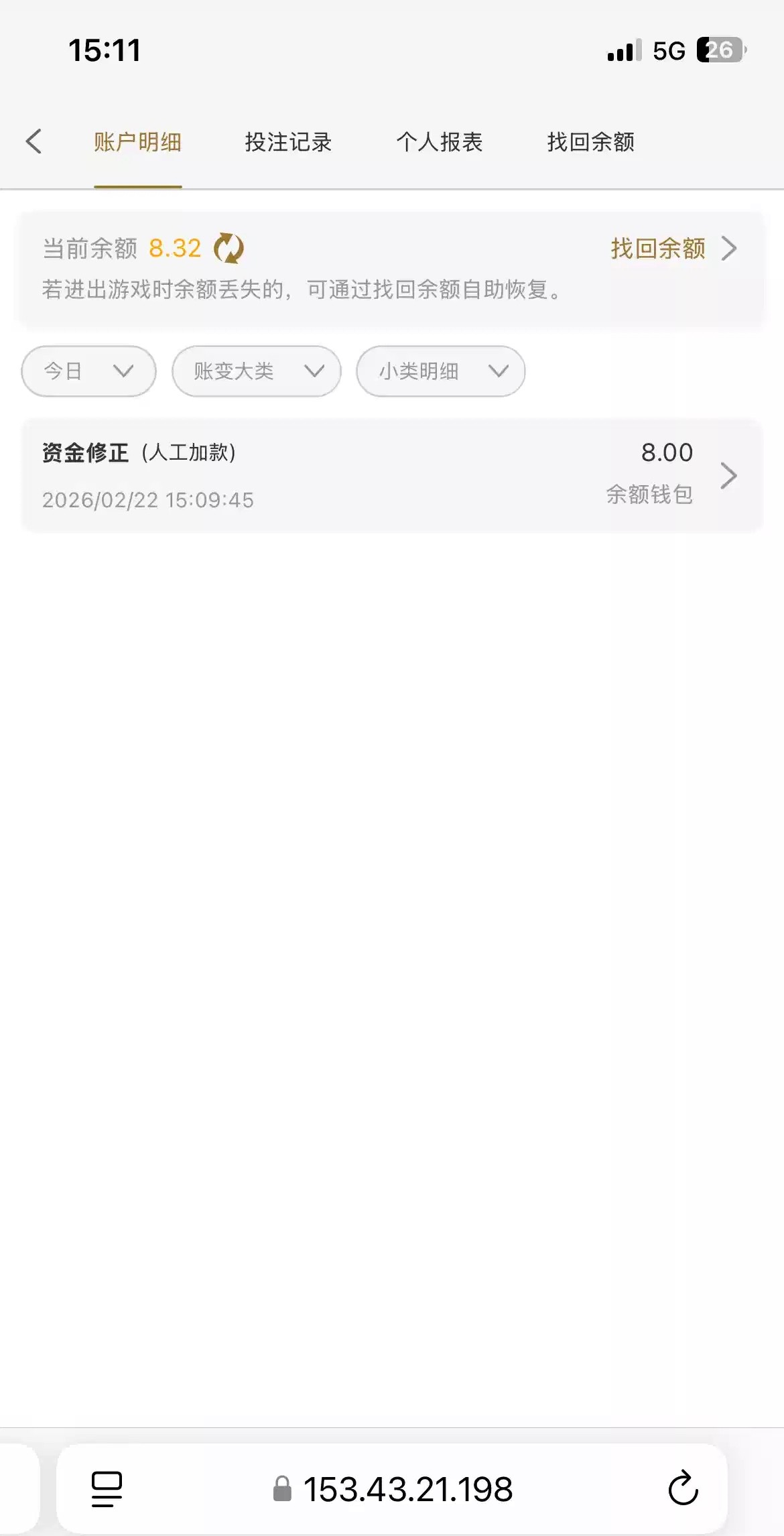Go back using the top-left arrow
This screenshot has height=1536, width=784.
coord(34,141)
